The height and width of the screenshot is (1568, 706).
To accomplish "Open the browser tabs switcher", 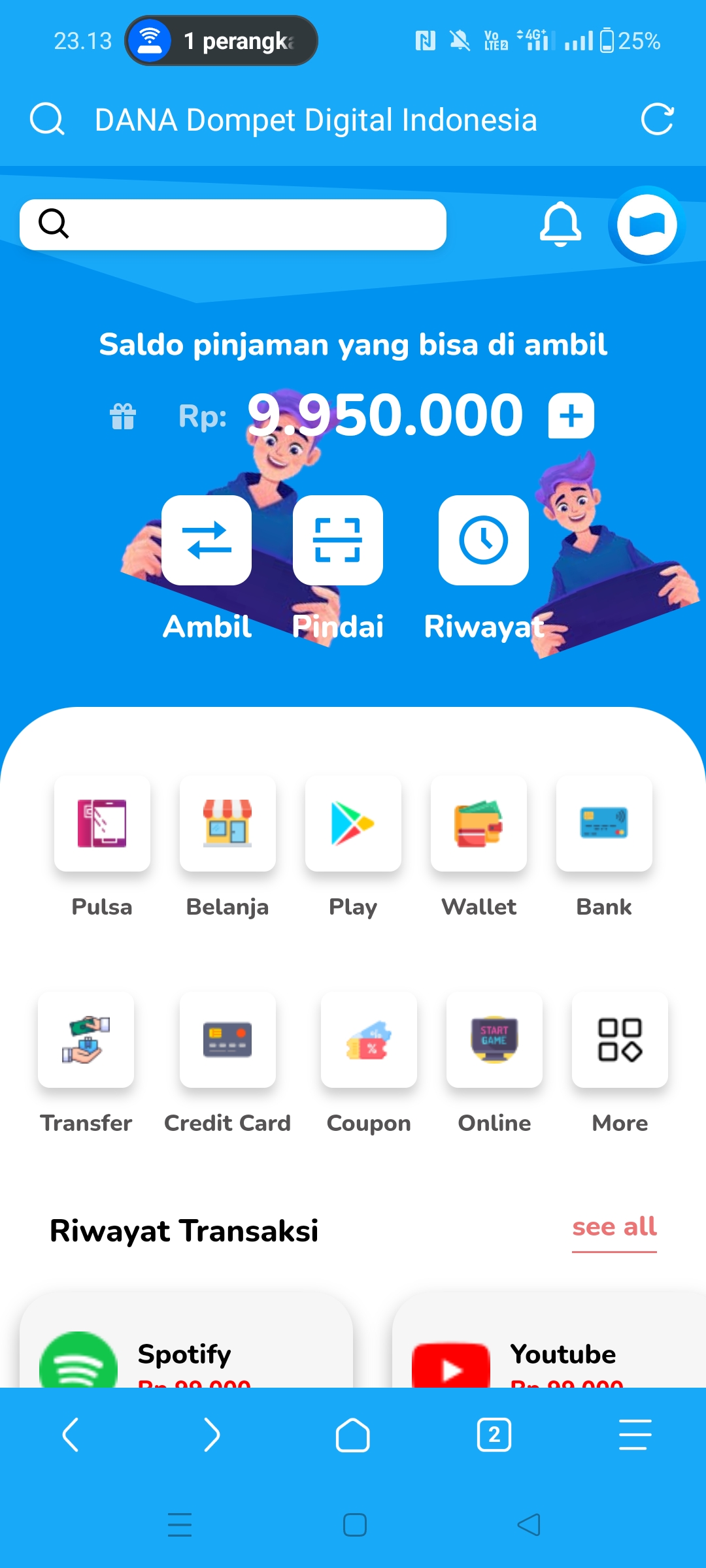I will 494,1435.
